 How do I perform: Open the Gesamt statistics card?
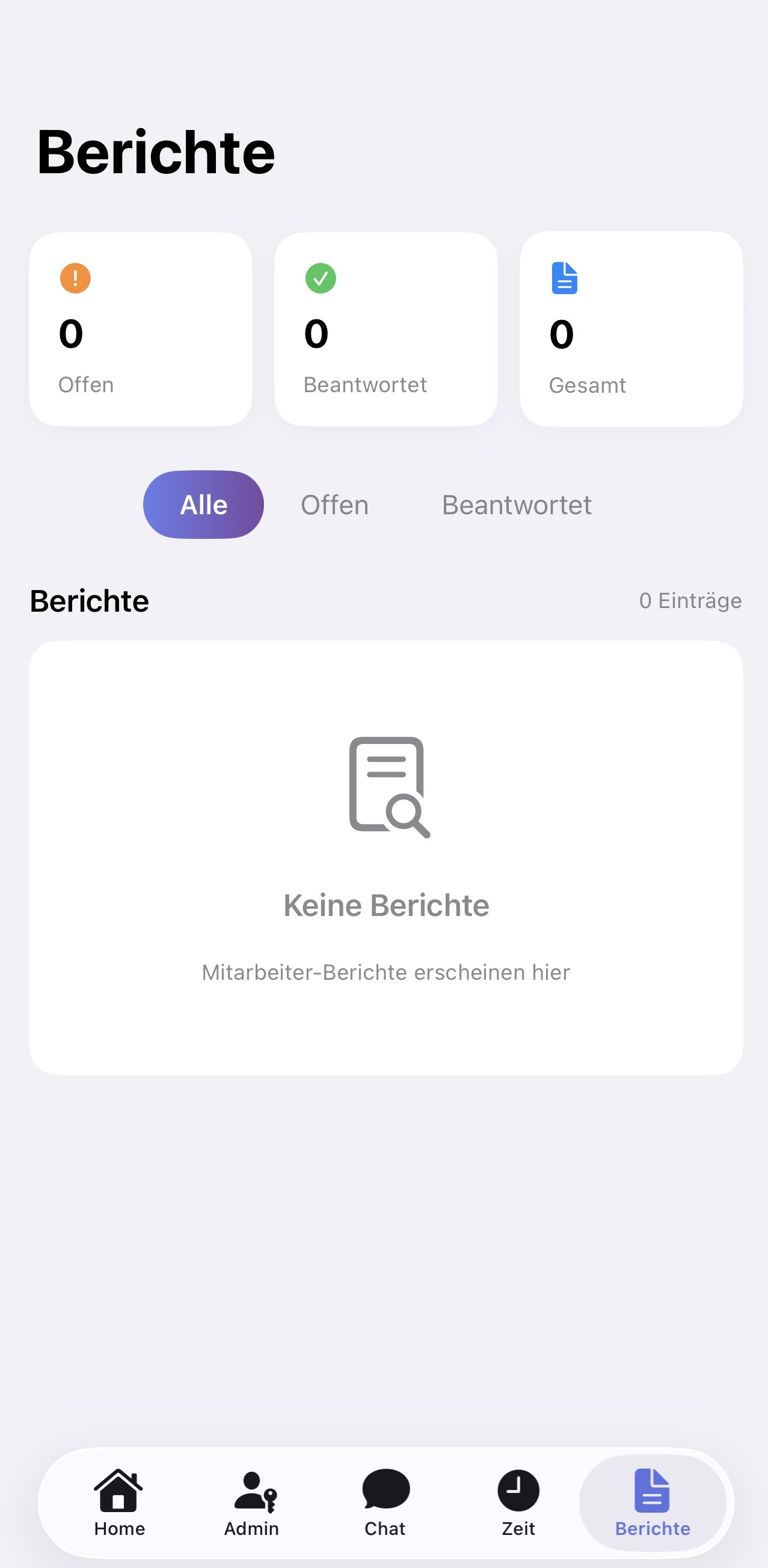tap(631, 328)
